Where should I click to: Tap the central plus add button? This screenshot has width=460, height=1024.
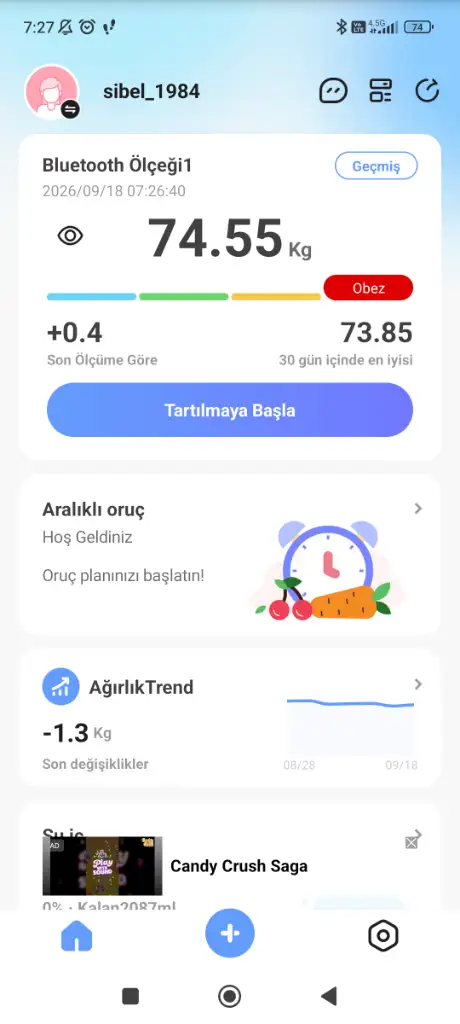point(230,934)
